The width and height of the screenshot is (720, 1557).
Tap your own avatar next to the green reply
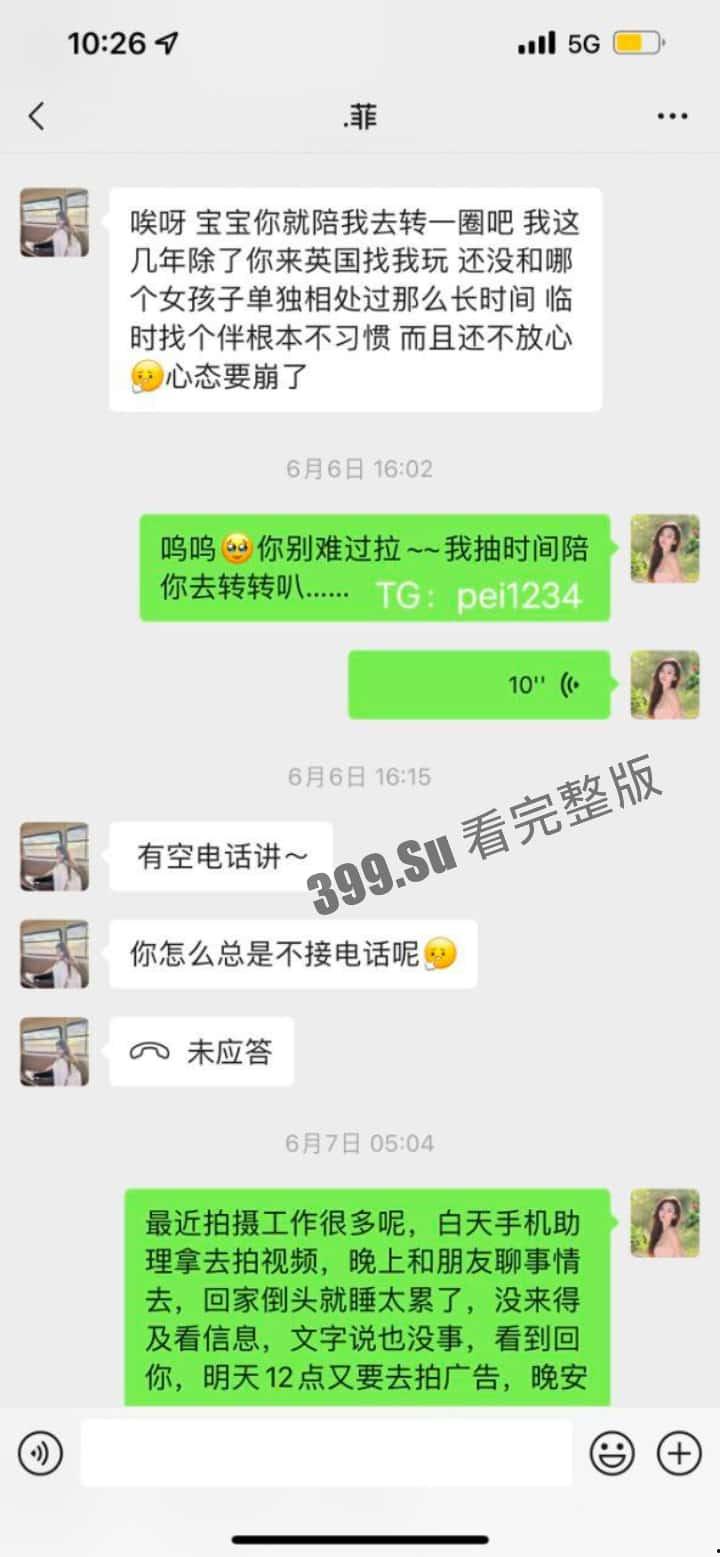(664, 548)
